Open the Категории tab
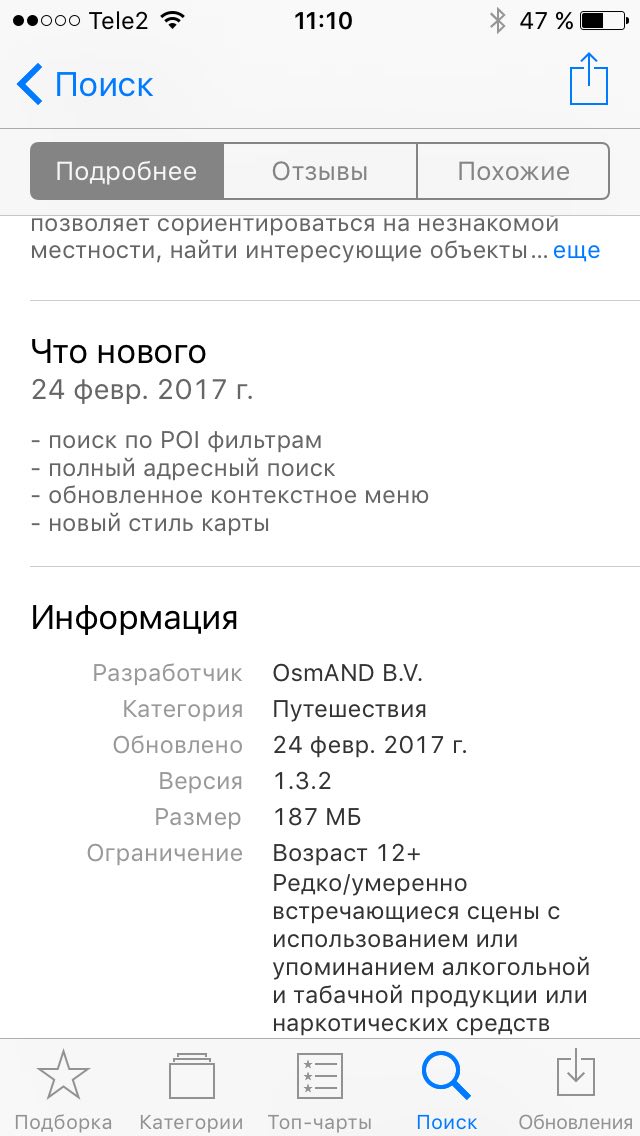640x1136 pixels. click(191, 1089)
